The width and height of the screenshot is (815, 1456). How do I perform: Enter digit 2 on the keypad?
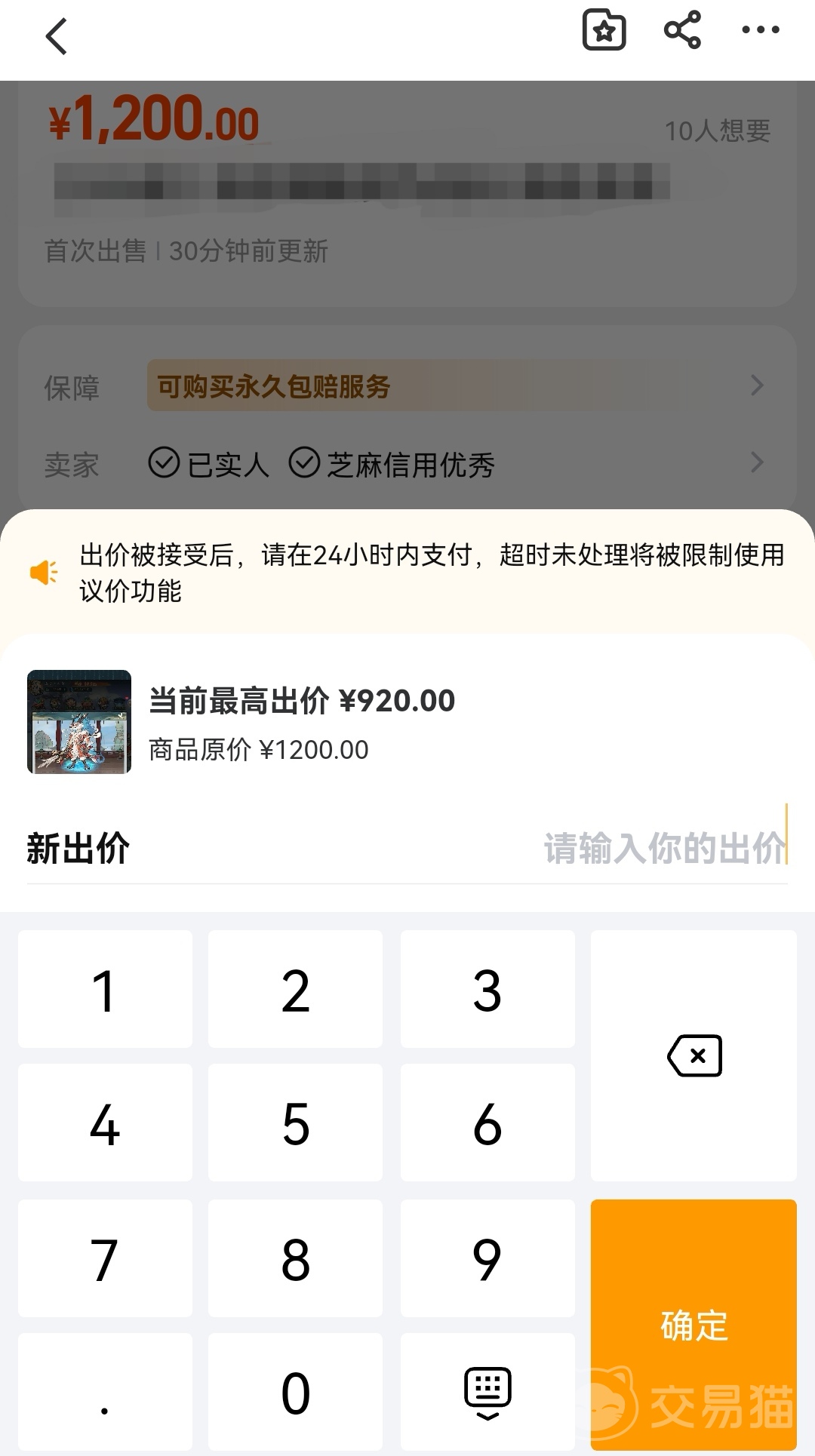(295, 989)
